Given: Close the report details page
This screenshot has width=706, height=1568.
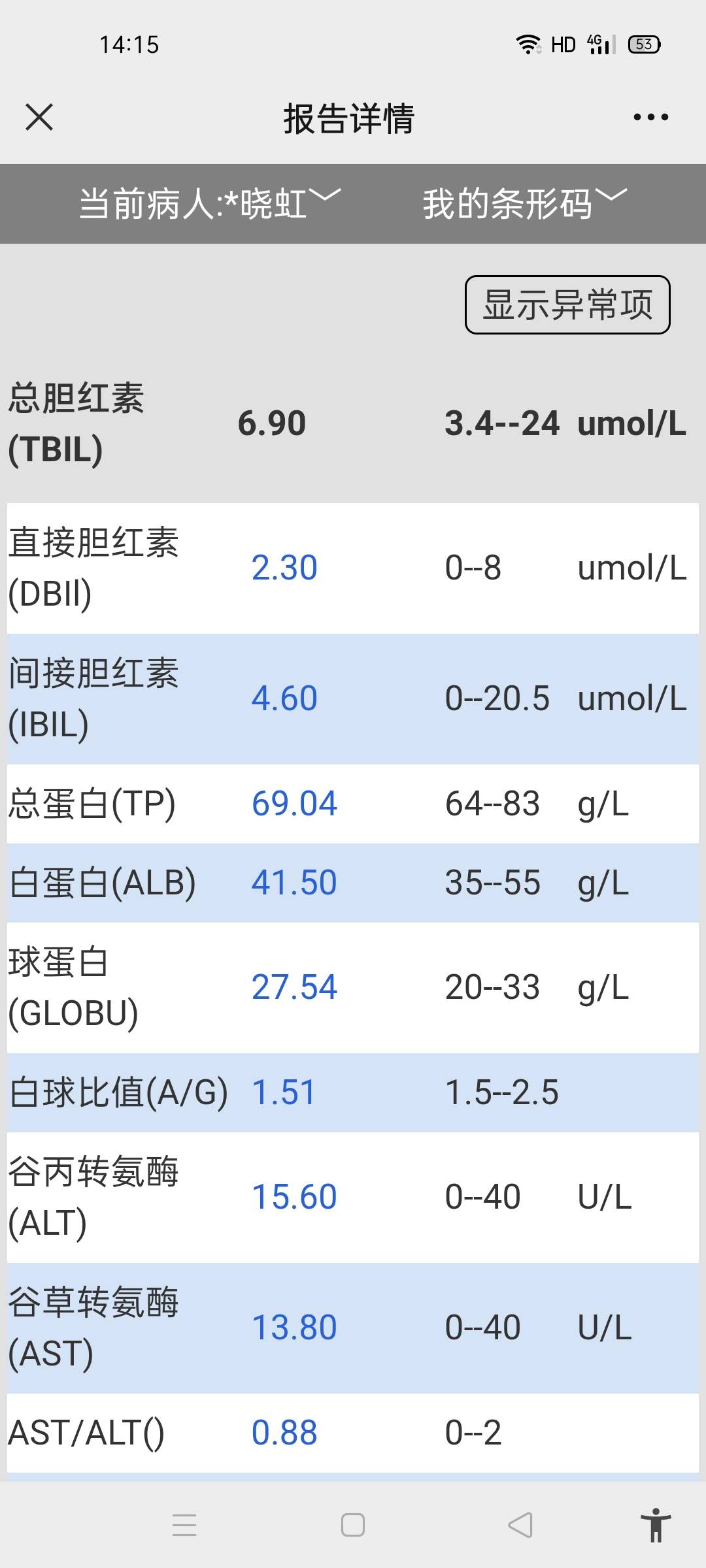Looking at the screenshot, I should 39,118.
